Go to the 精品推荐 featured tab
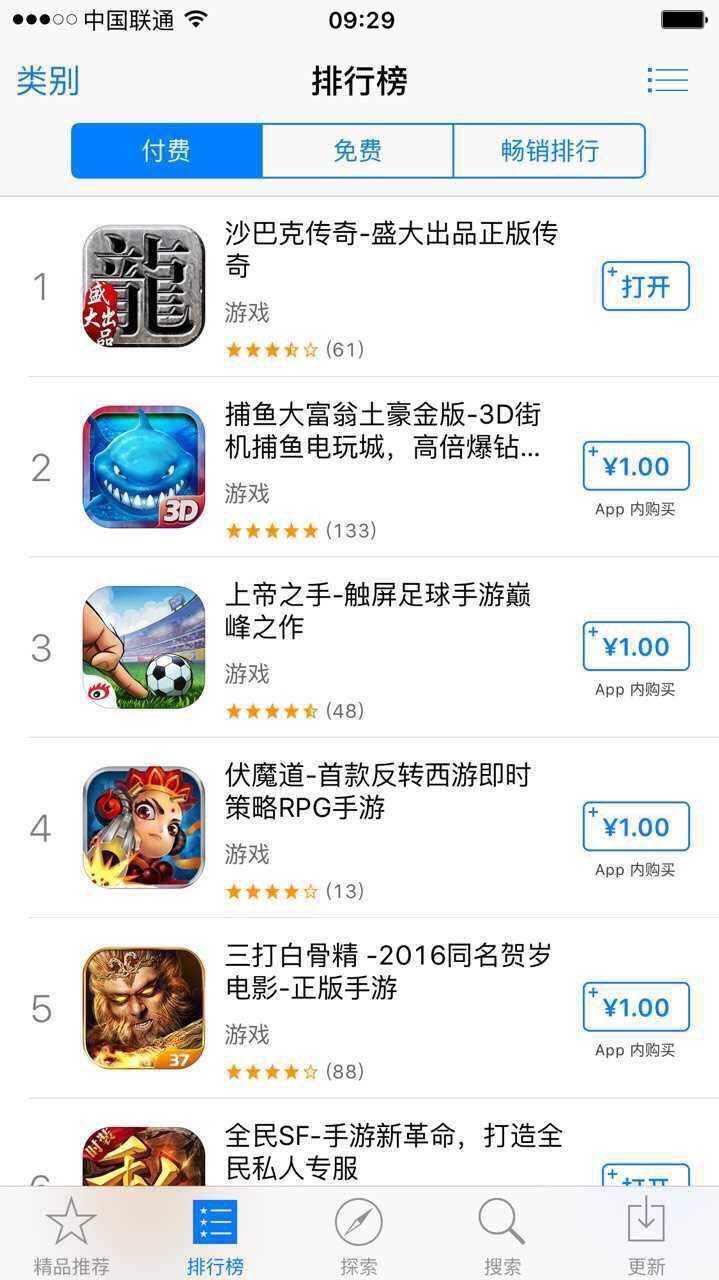The width and height of the screenshot is (719, 1280). click(71, 1236)
